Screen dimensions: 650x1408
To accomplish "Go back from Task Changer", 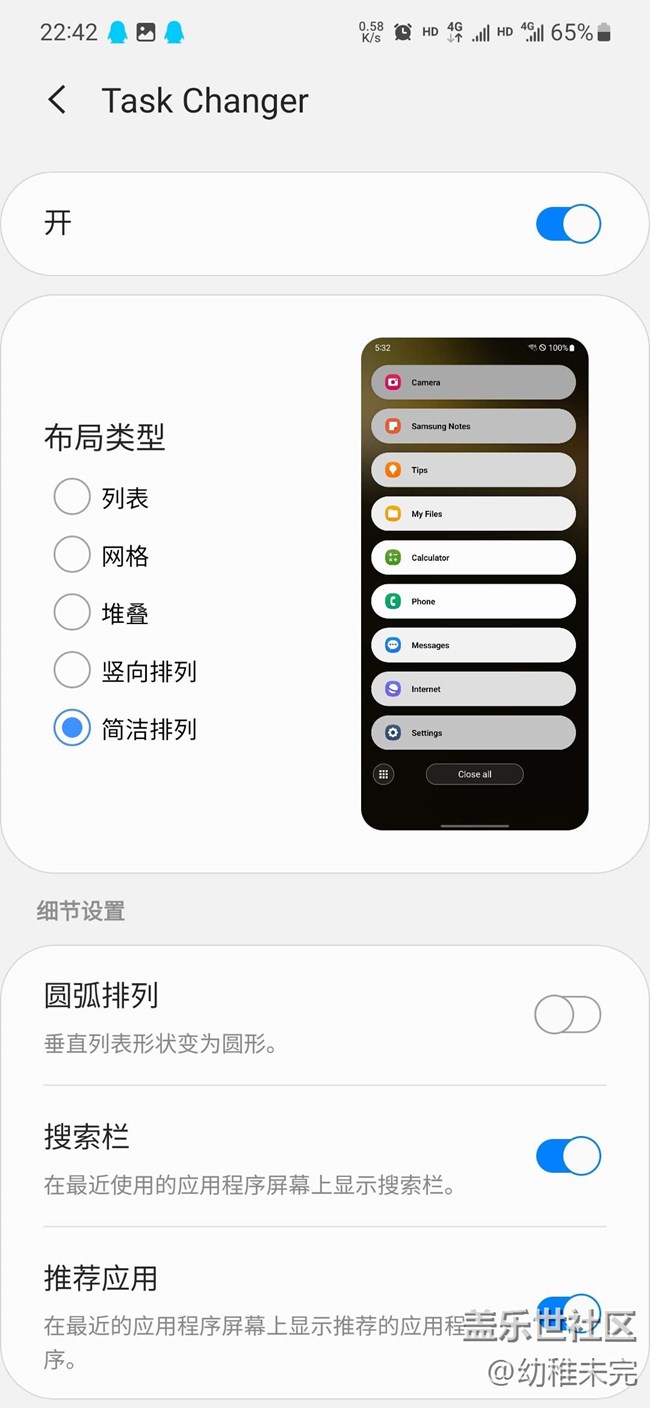I will pos(57,100).
